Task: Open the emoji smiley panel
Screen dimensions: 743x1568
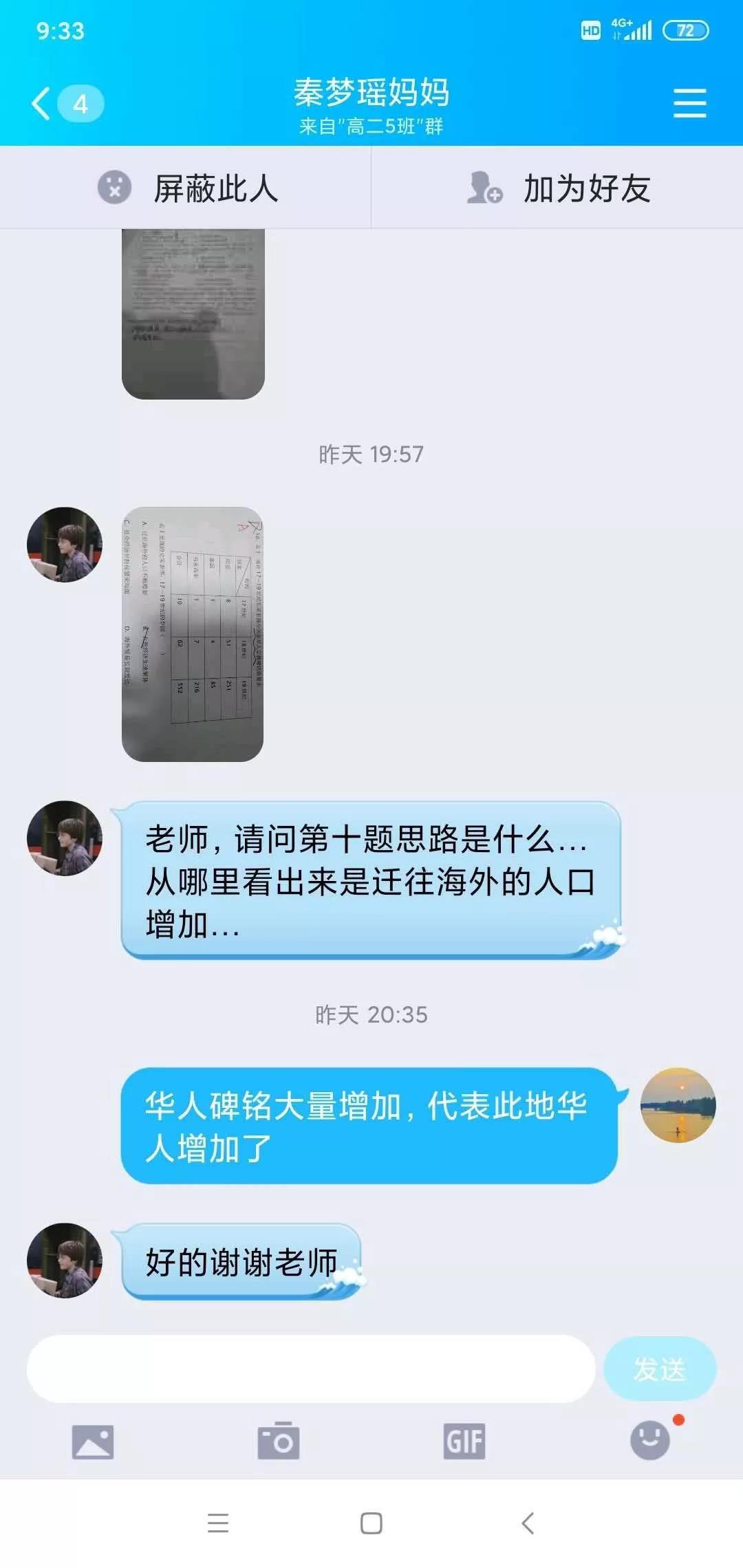Action: (x=650, y=1440)
